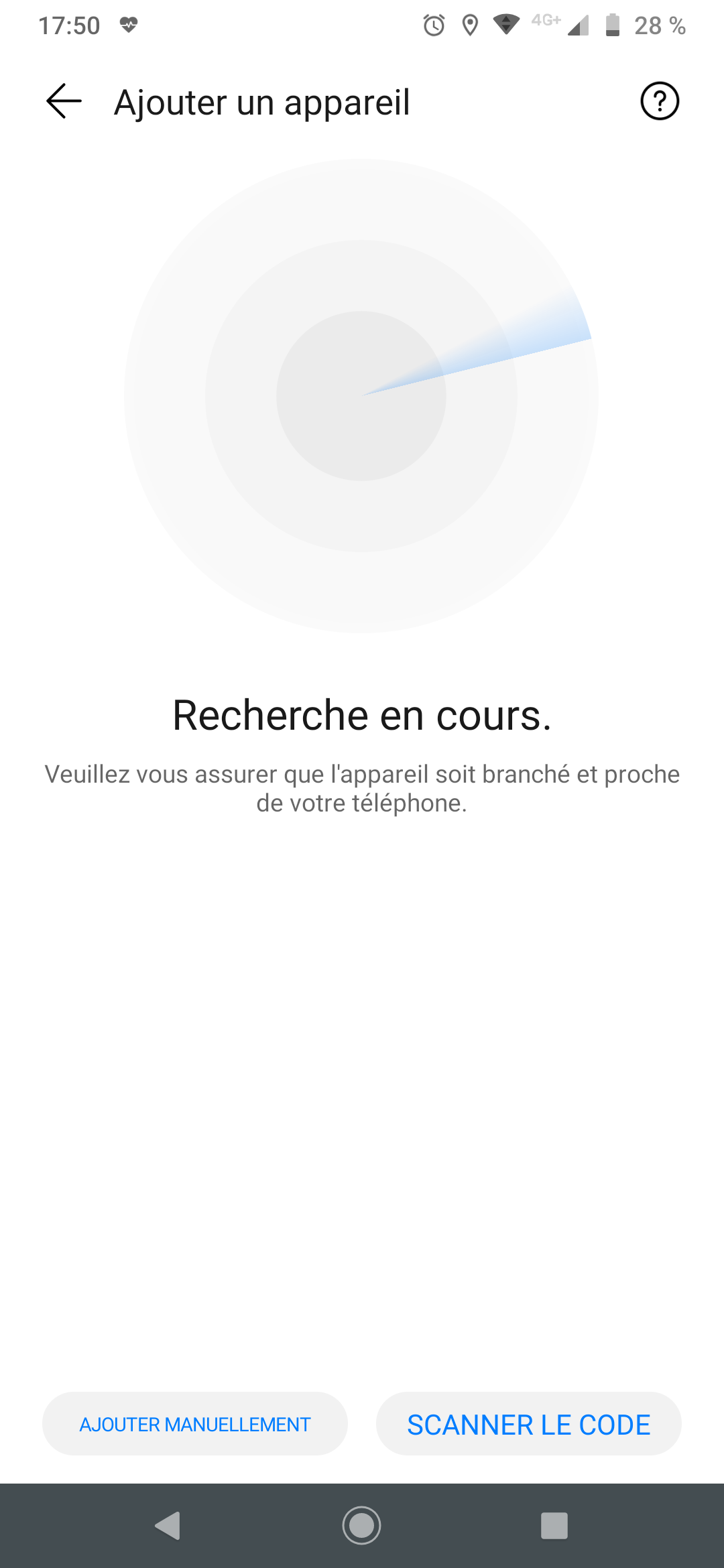724x1568 pixels.
Task: Tap the alarm clock status bar icon
Action: click(433, 25)
